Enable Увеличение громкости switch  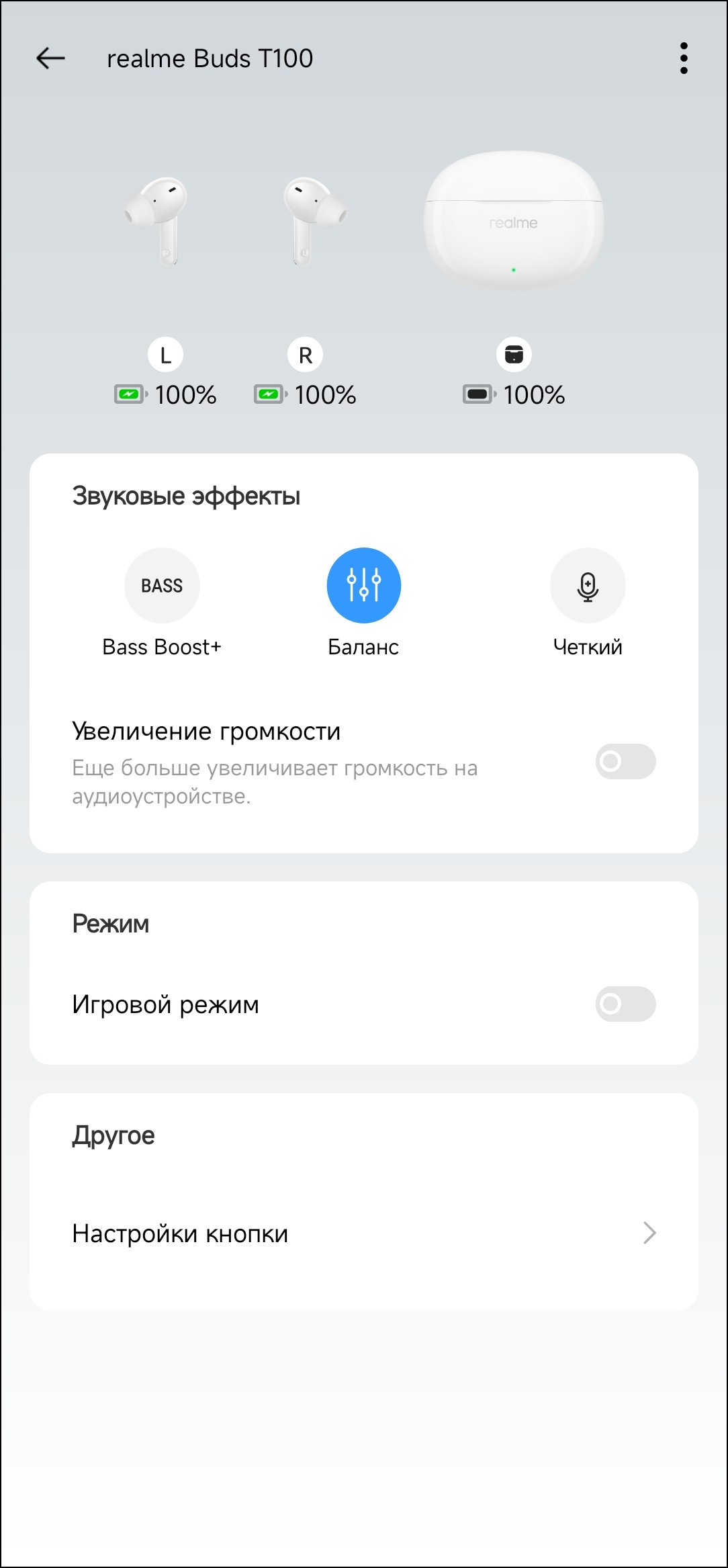pyautogui.click(x=625, y=762)
